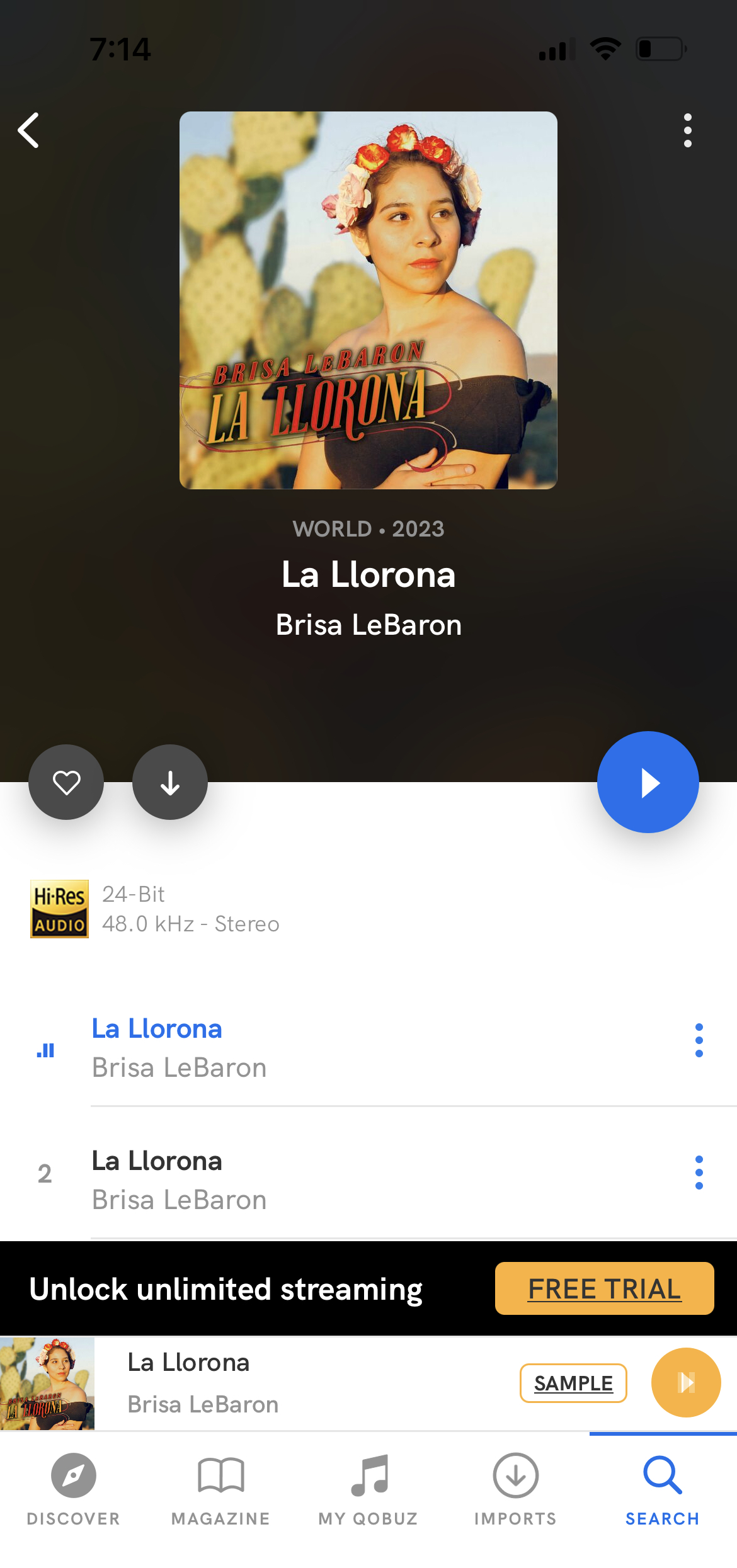Add La Llorona album to favorites
This screenshot has height=1568, width=737.
pos(66,782)
